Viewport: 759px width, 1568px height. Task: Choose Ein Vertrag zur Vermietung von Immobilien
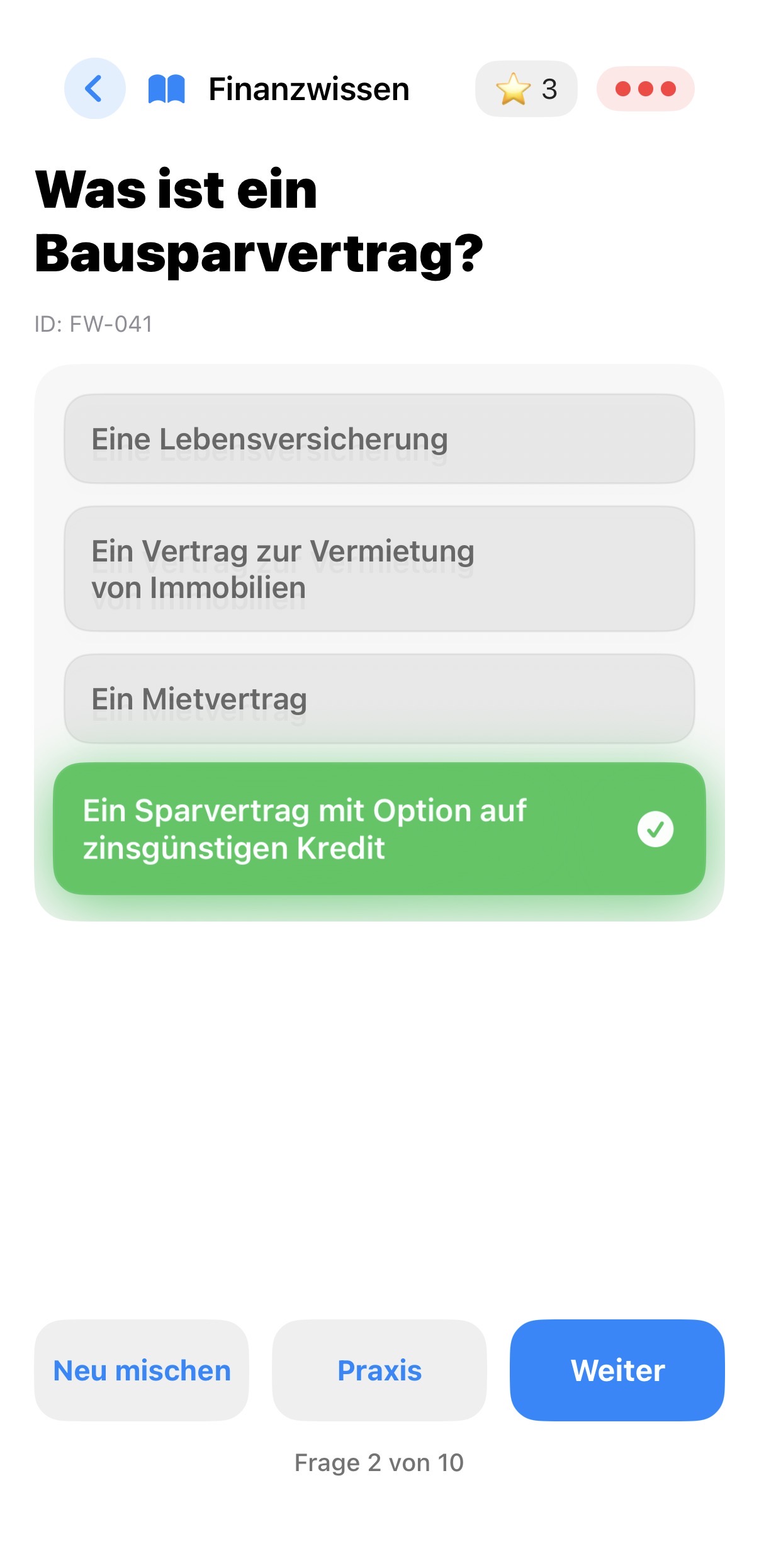coord(379,569)
